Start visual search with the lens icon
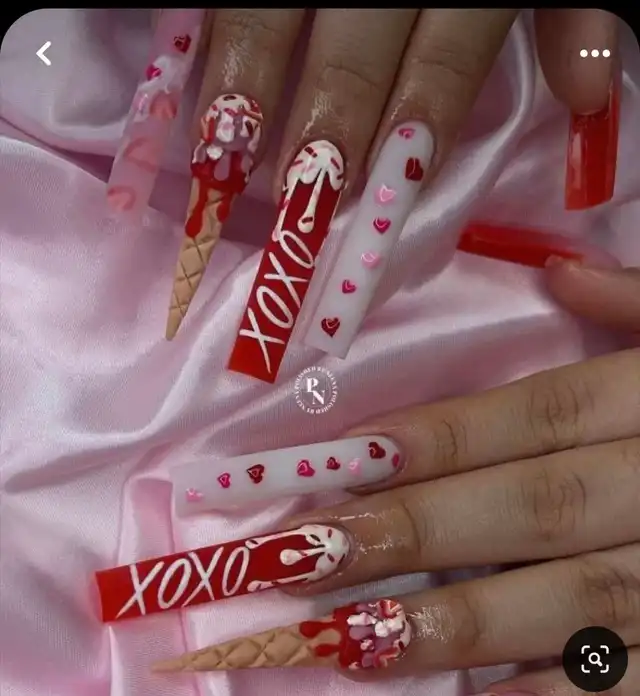Image resolution: width=640 pixels, height=696 pixels. tap(595, 658)
